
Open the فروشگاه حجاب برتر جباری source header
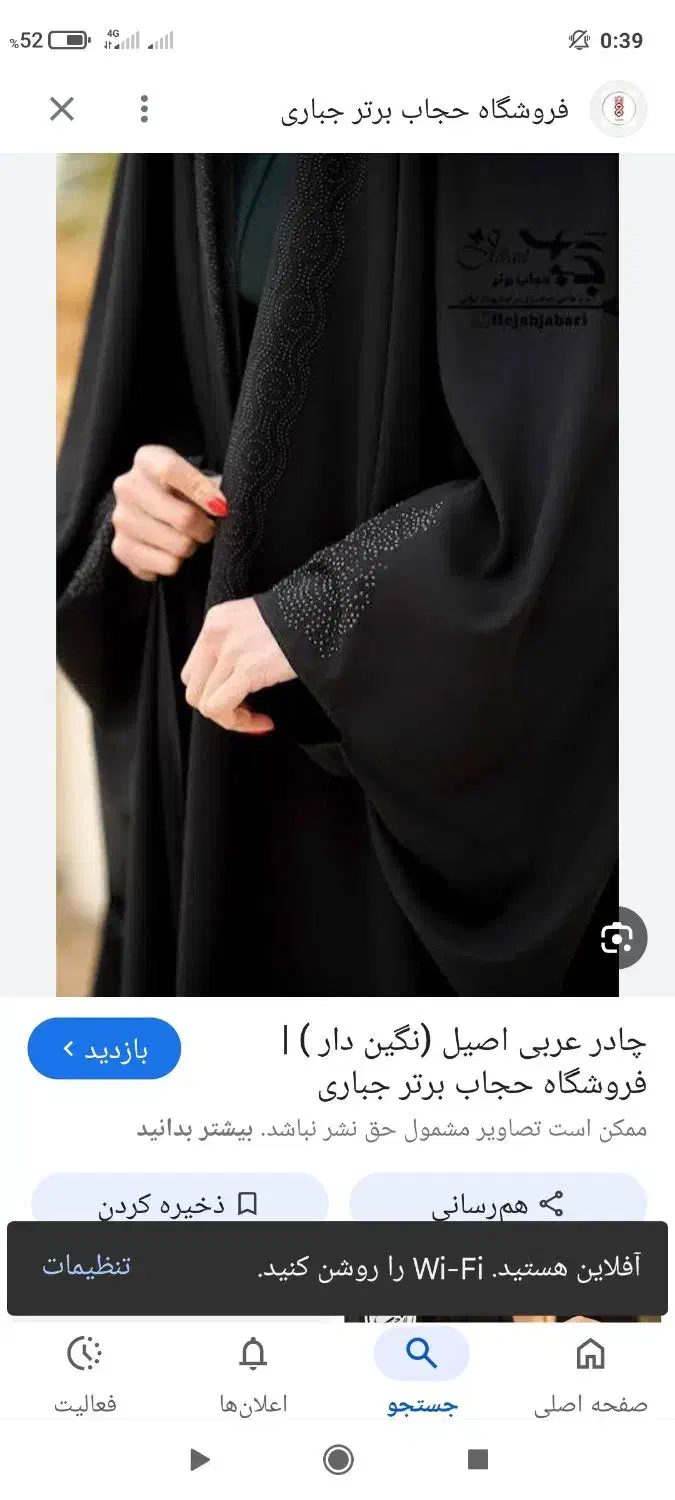tap(424, 110)
